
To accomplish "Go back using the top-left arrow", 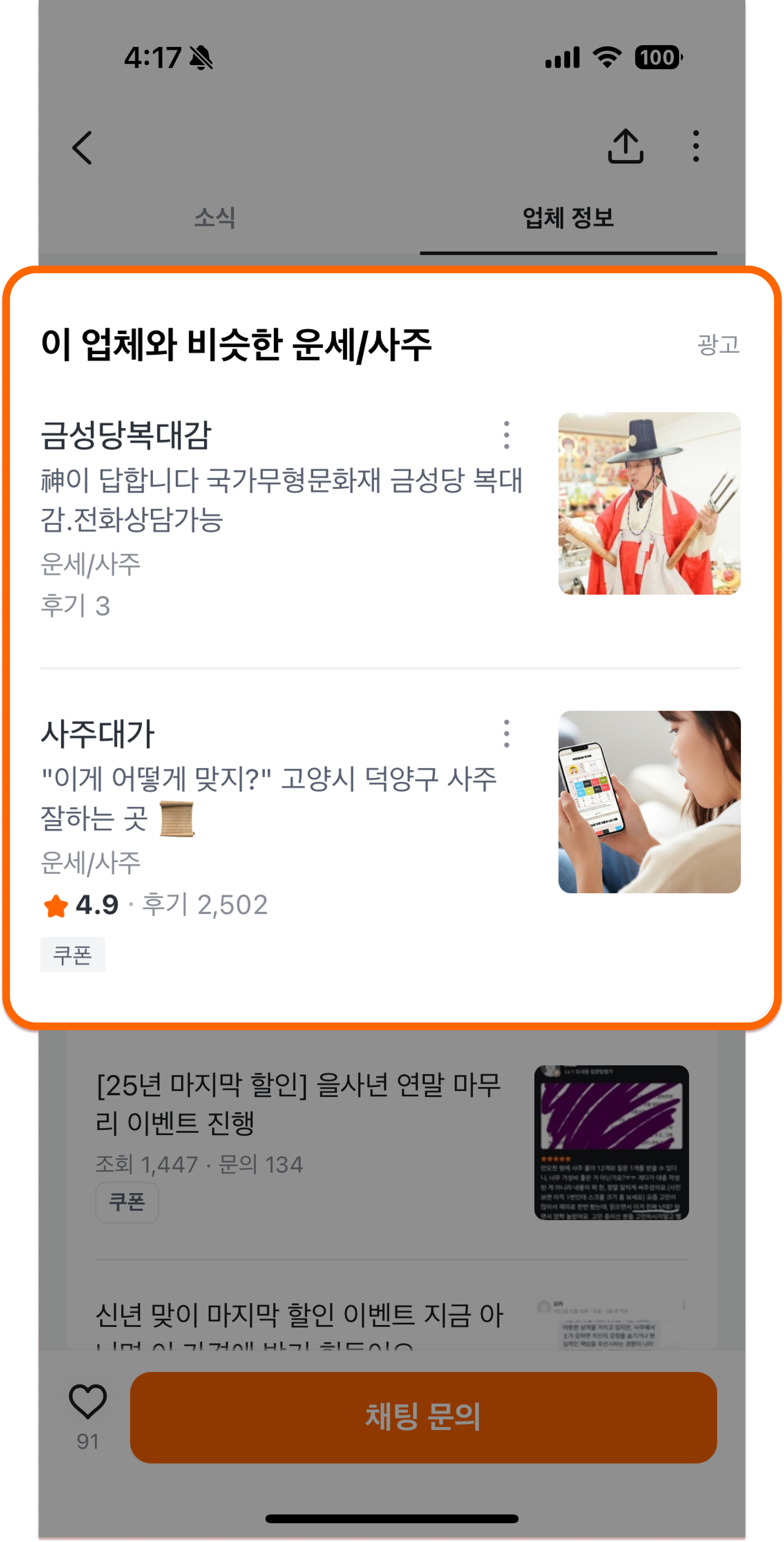I will 82,147.
